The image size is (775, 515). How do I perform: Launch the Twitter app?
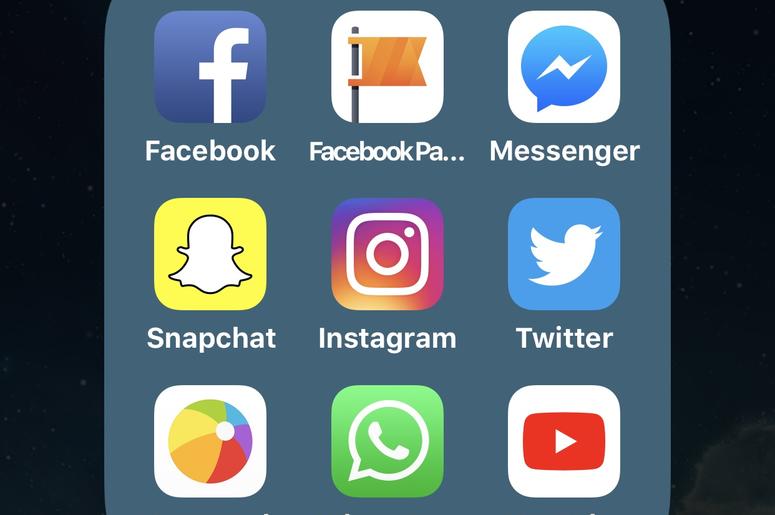[x=564, y=254]
